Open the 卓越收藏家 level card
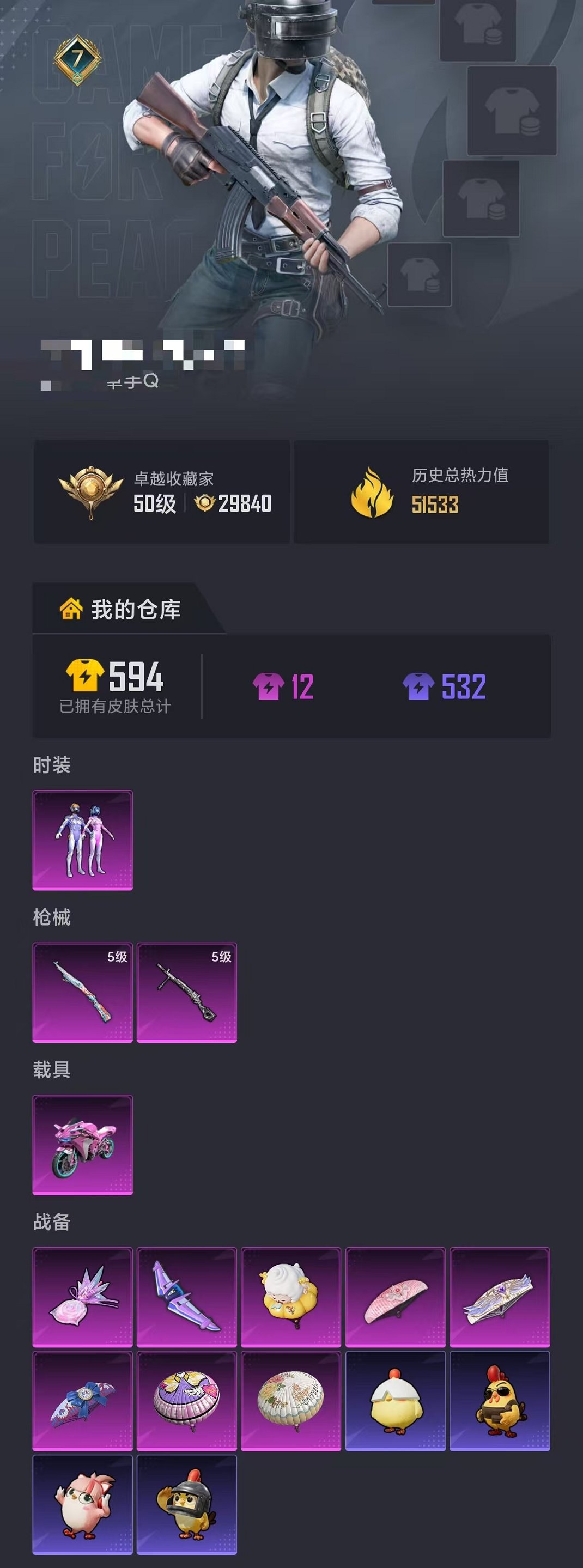 pos(162,492)
